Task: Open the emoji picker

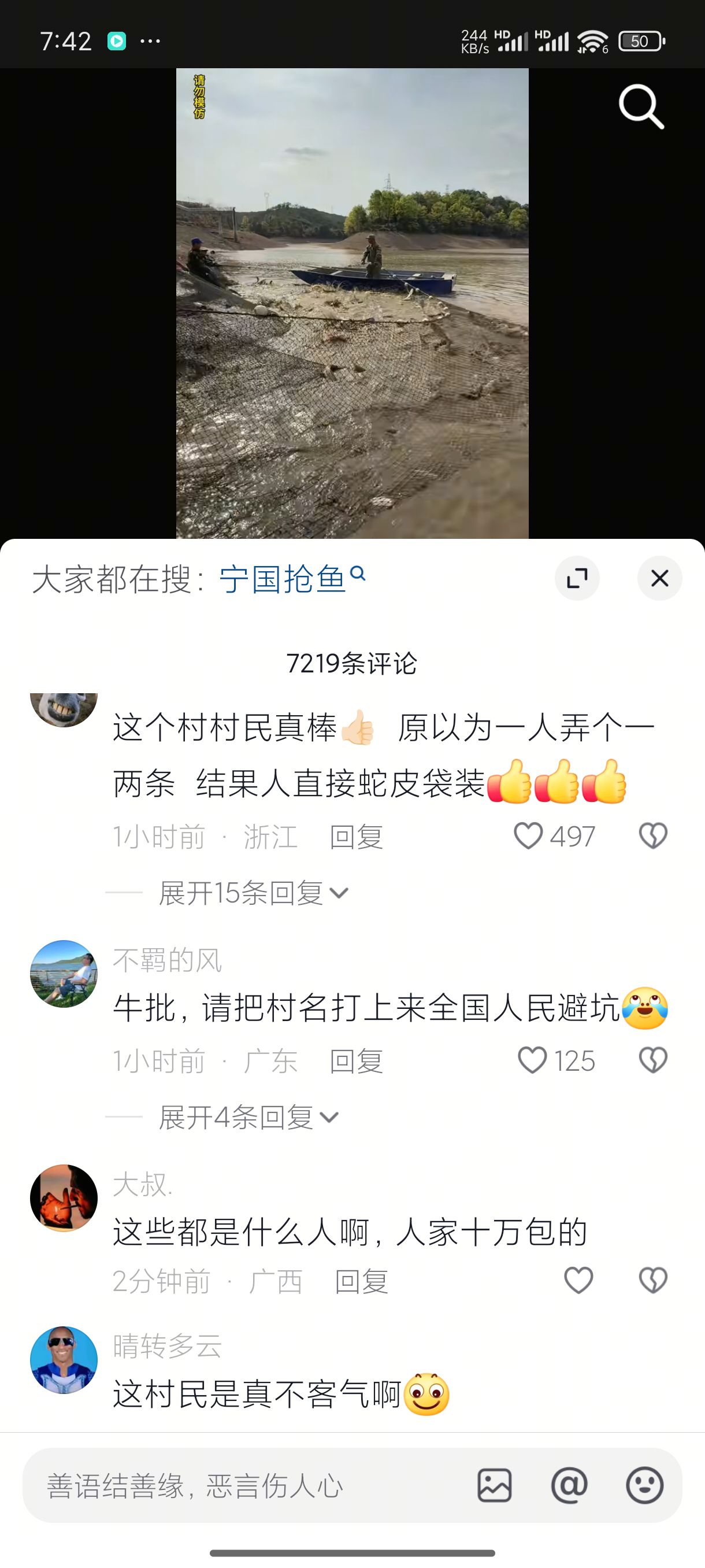Action: [644, 1486]
